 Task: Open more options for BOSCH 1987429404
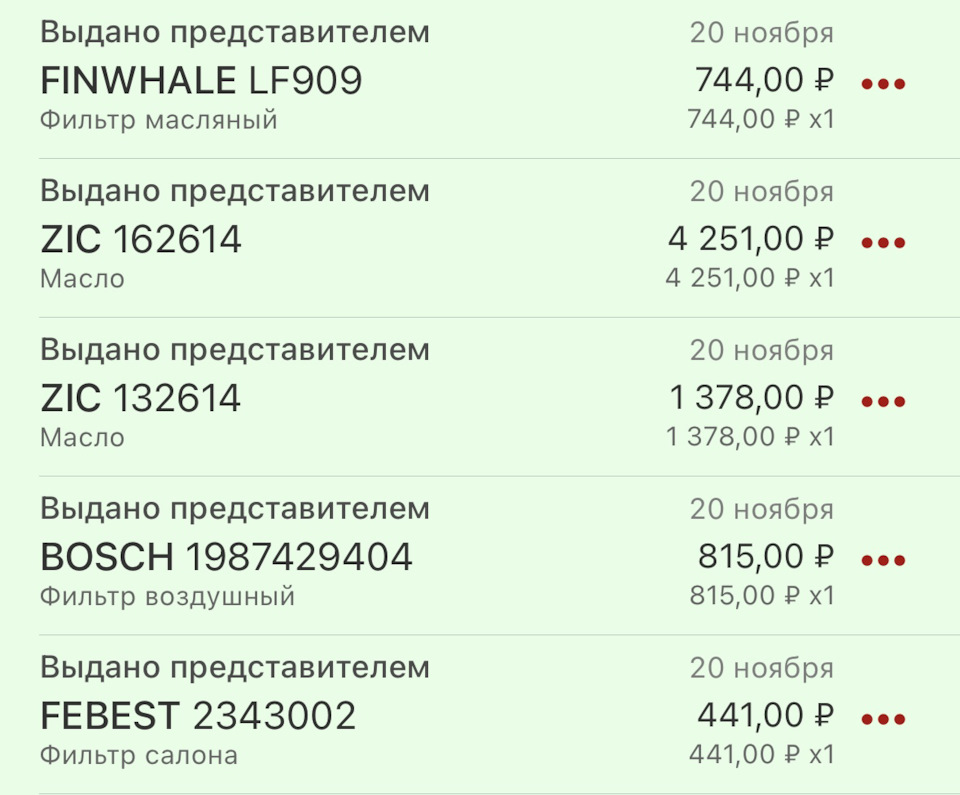point(883,560)
